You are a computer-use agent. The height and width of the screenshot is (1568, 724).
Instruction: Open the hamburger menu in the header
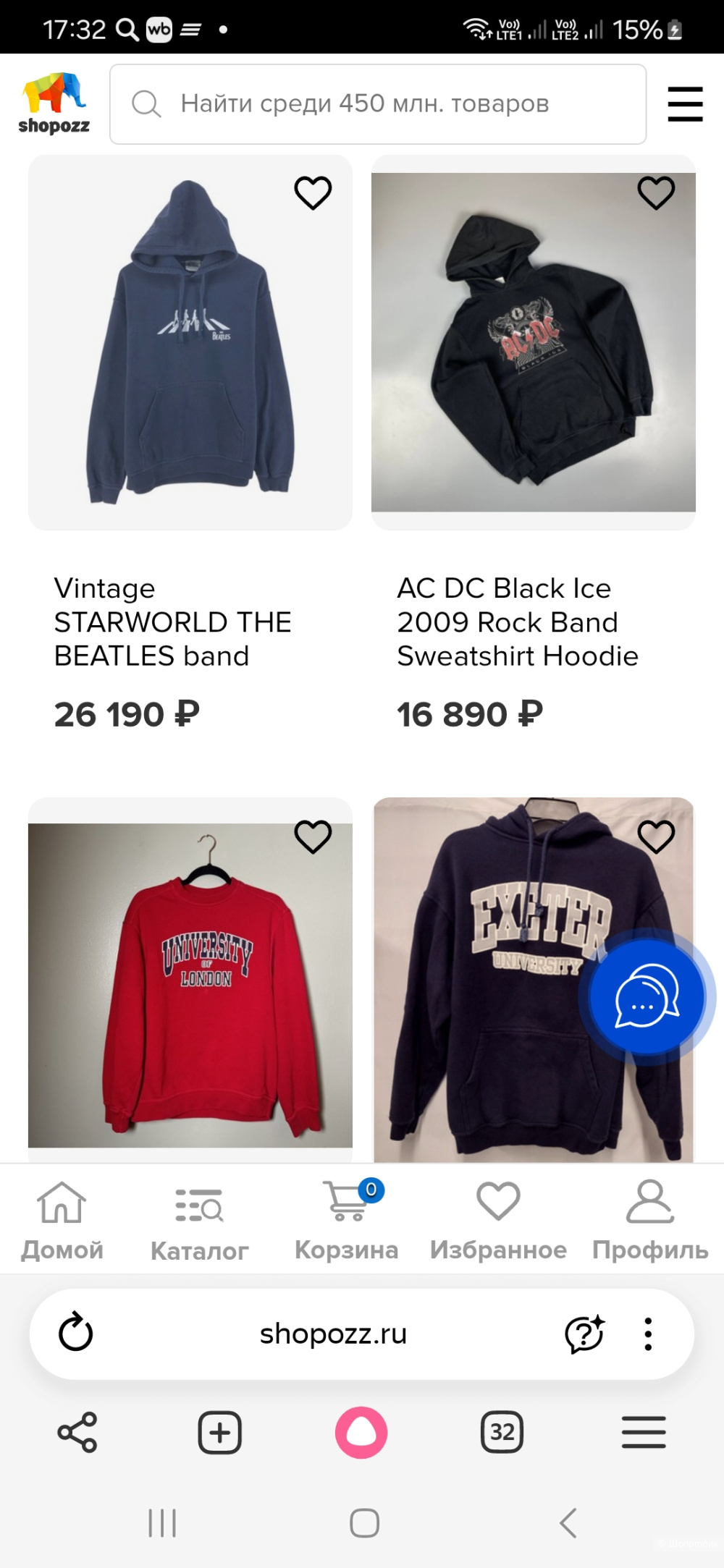pyautogui.click(x=685, y=104)
